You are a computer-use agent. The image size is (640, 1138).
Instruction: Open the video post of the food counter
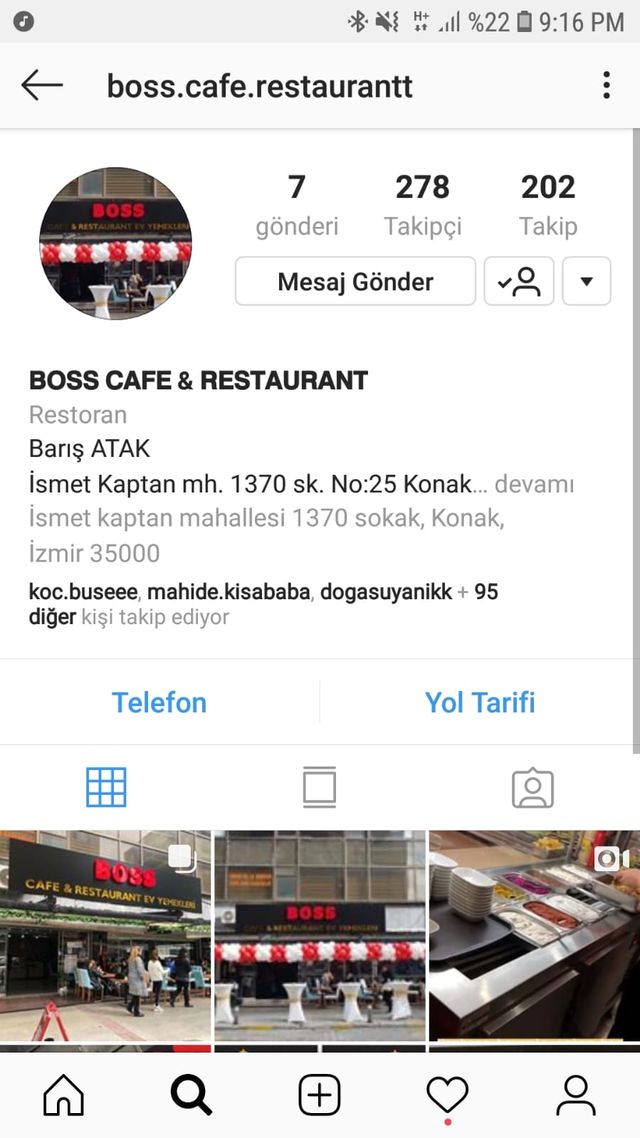(x=534, y=935)
